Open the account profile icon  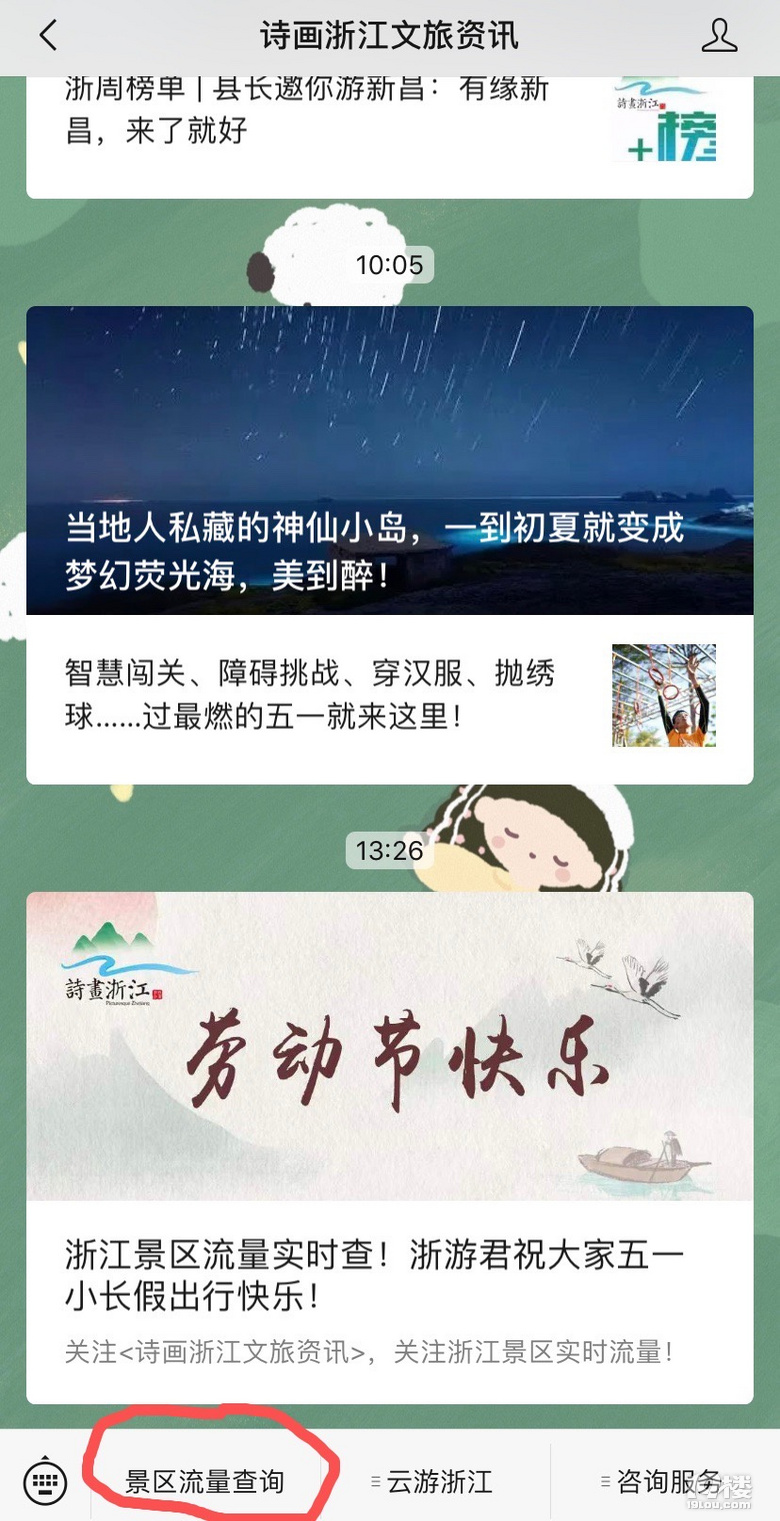(x=718, y=36)
